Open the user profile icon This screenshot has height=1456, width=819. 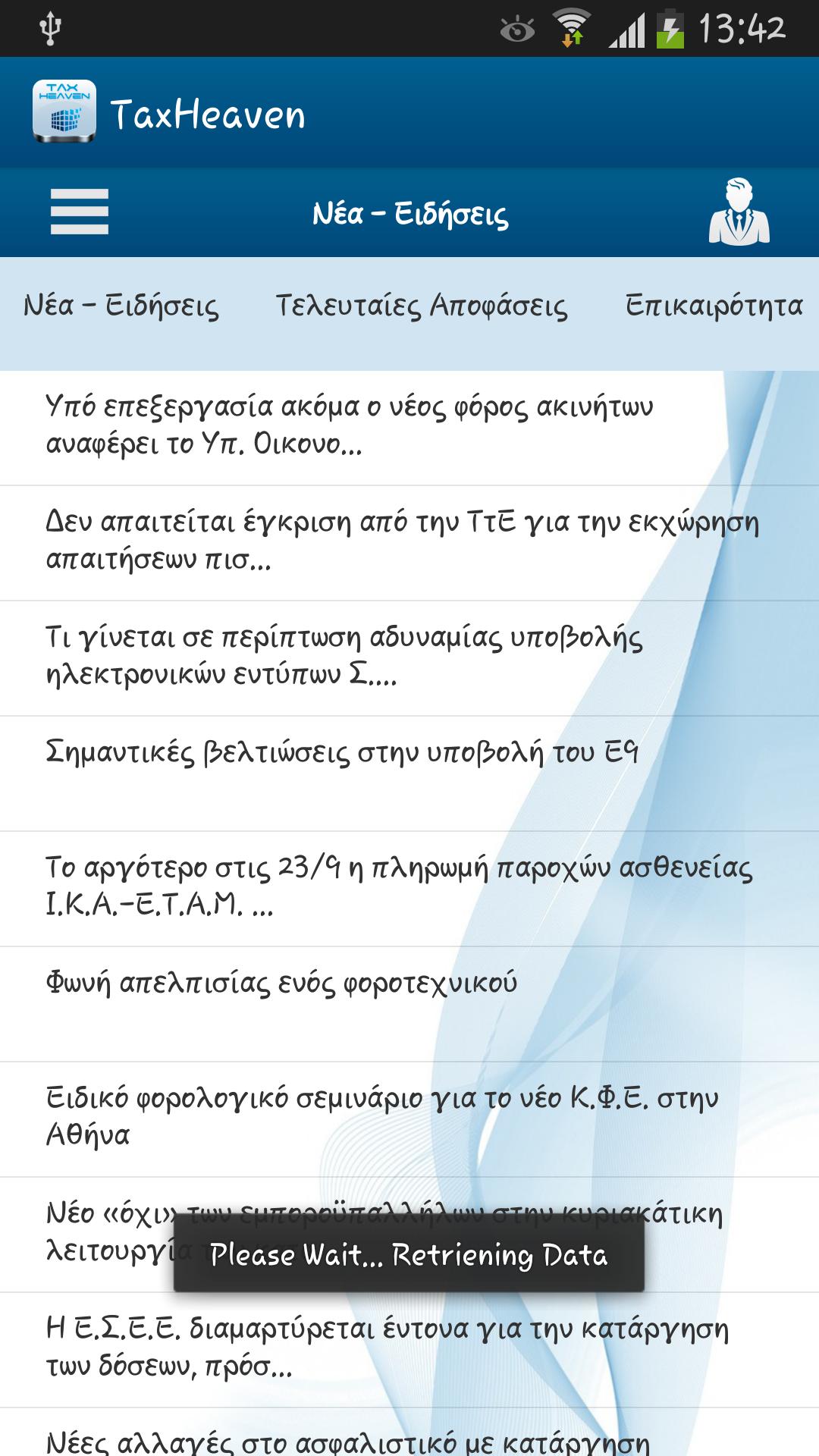click(x=739, y=212)
